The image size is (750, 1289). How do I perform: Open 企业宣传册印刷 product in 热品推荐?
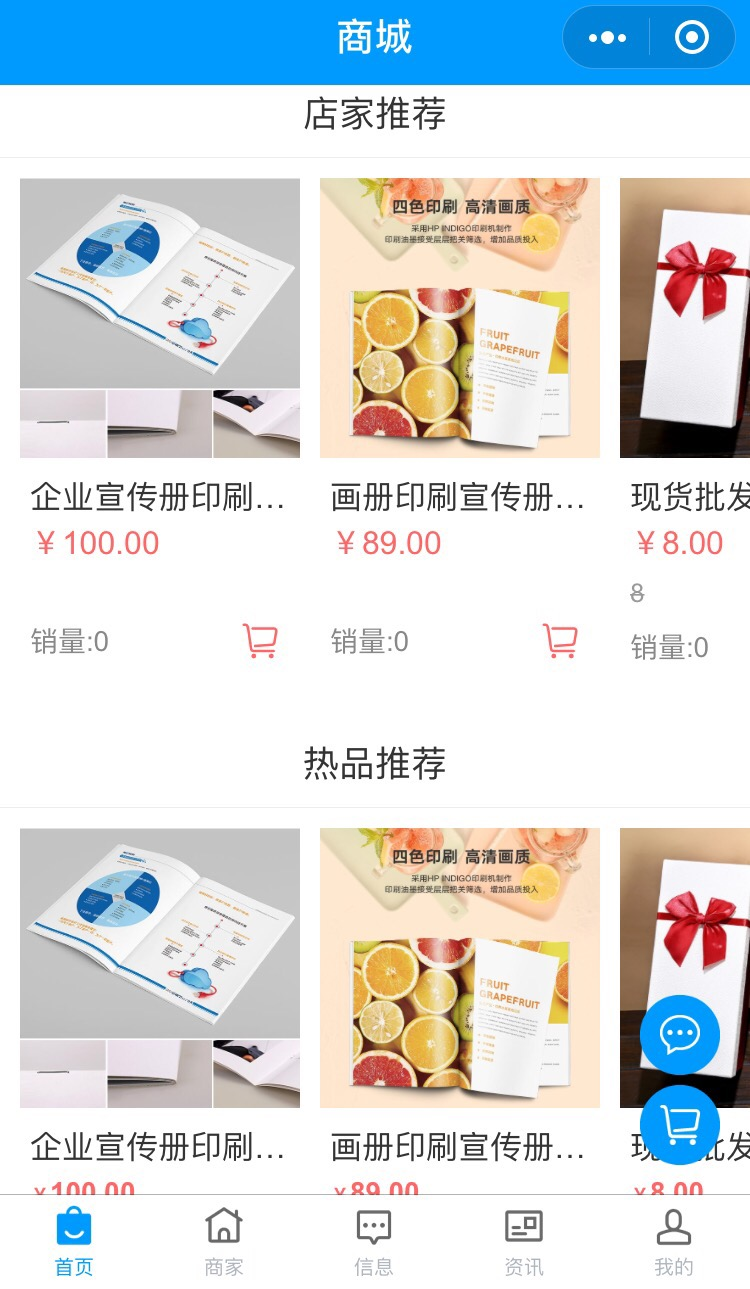pos(160,968)
